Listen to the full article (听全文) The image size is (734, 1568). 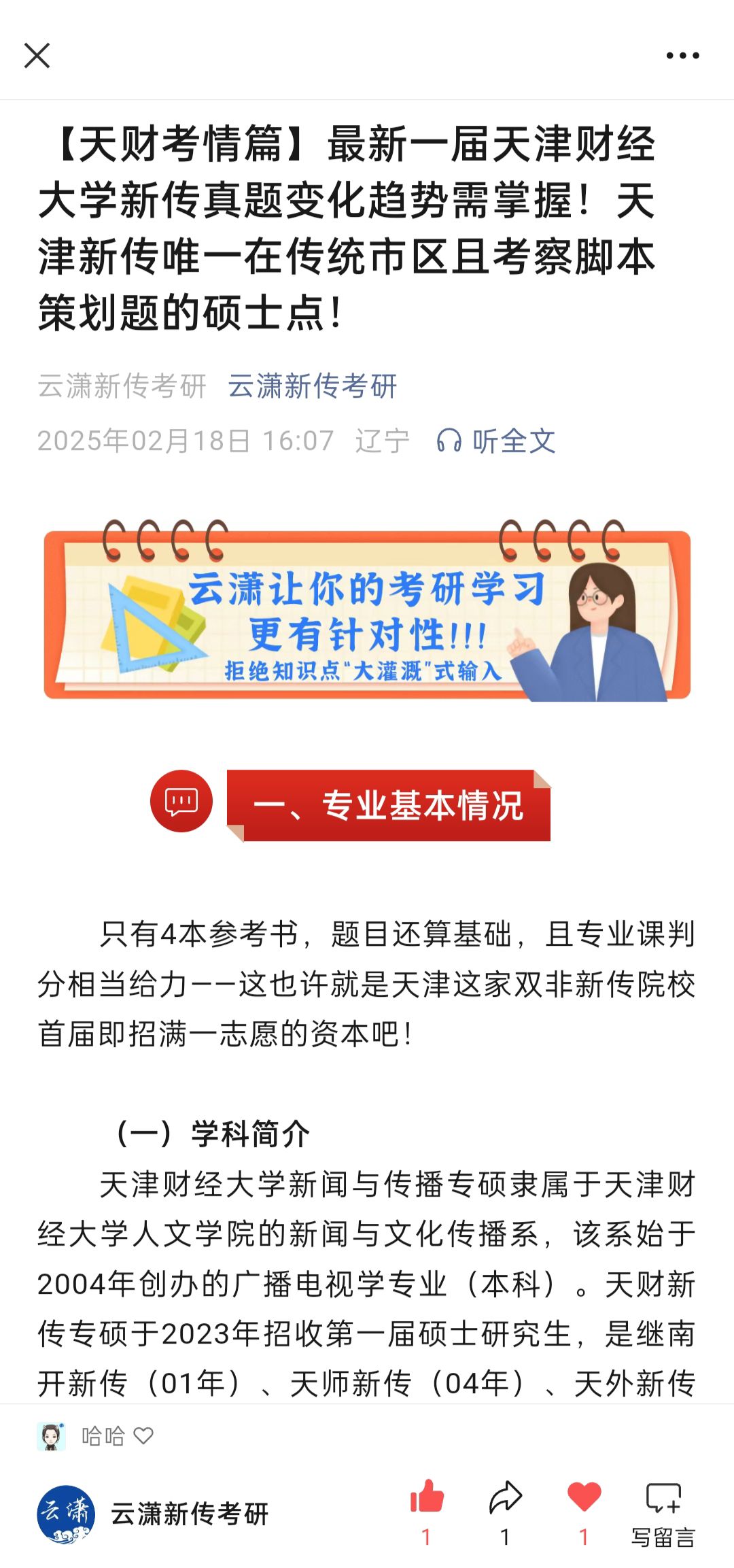[x=496, y=441]
